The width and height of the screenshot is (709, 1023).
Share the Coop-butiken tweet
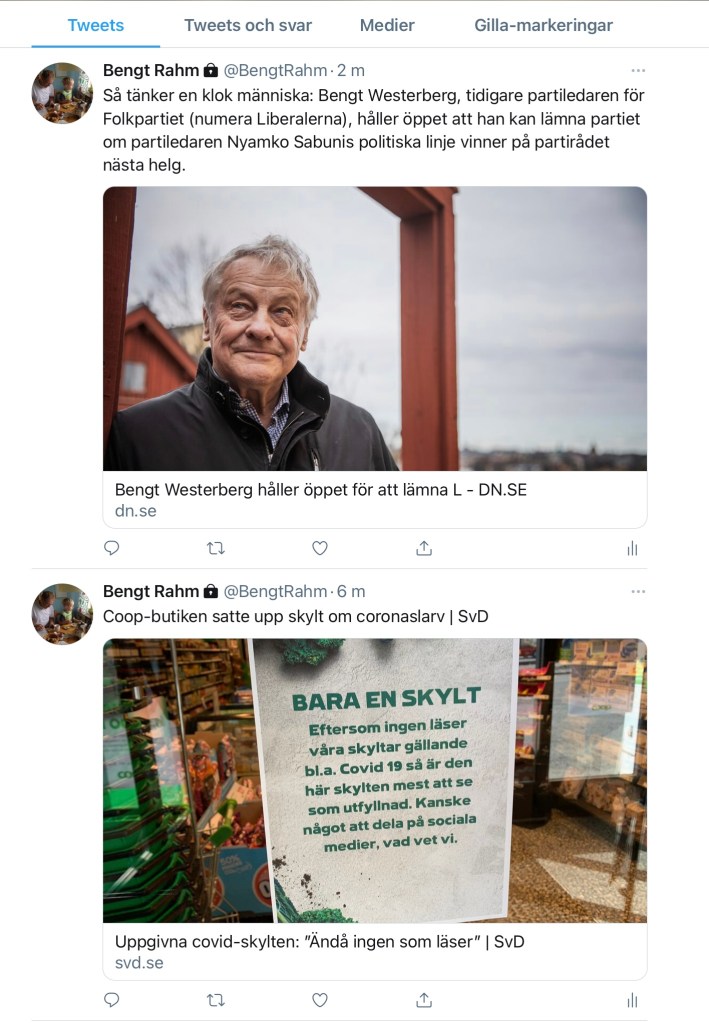click(424, 1000)
